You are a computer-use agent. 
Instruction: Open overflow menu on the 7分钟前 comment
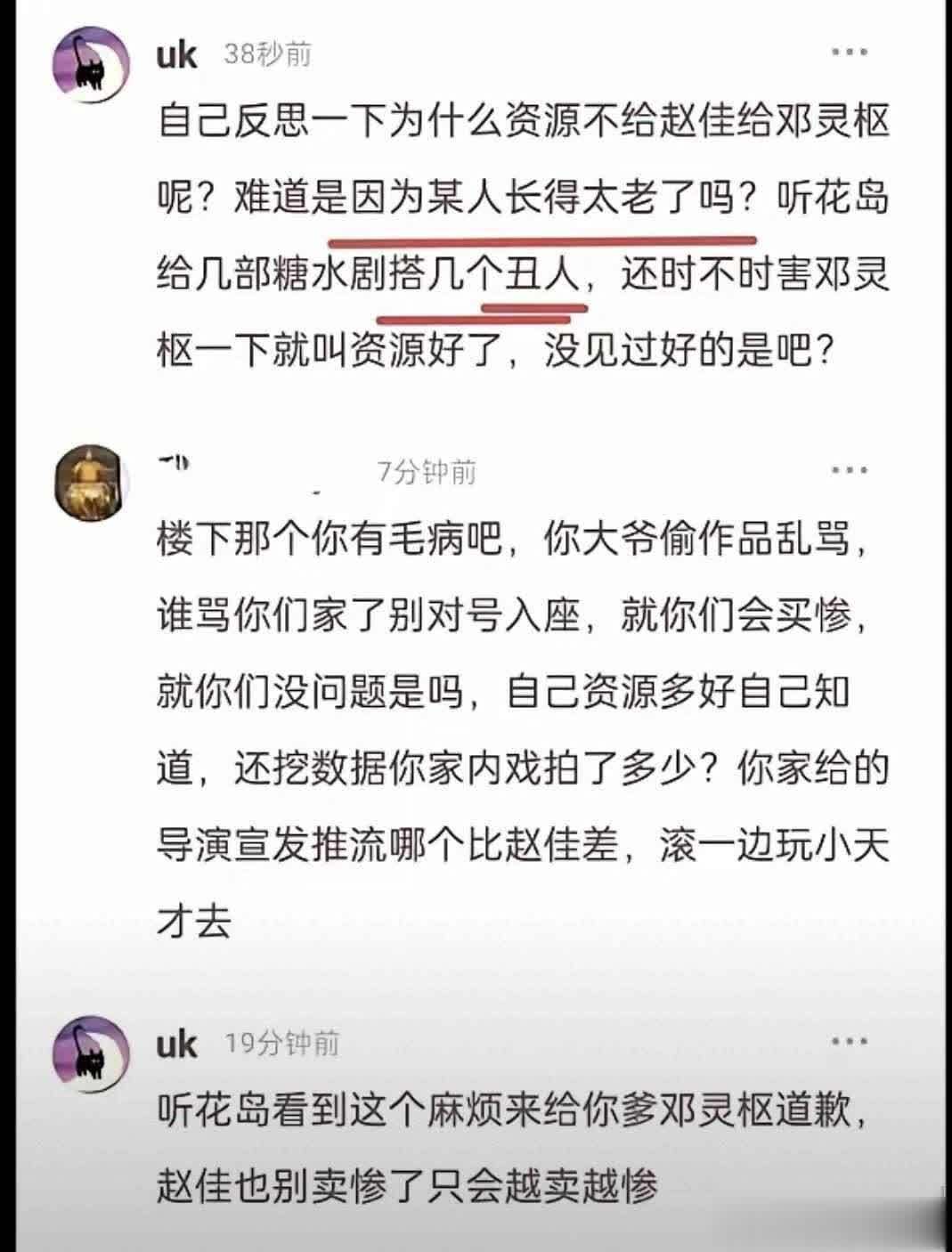point(849,470)
